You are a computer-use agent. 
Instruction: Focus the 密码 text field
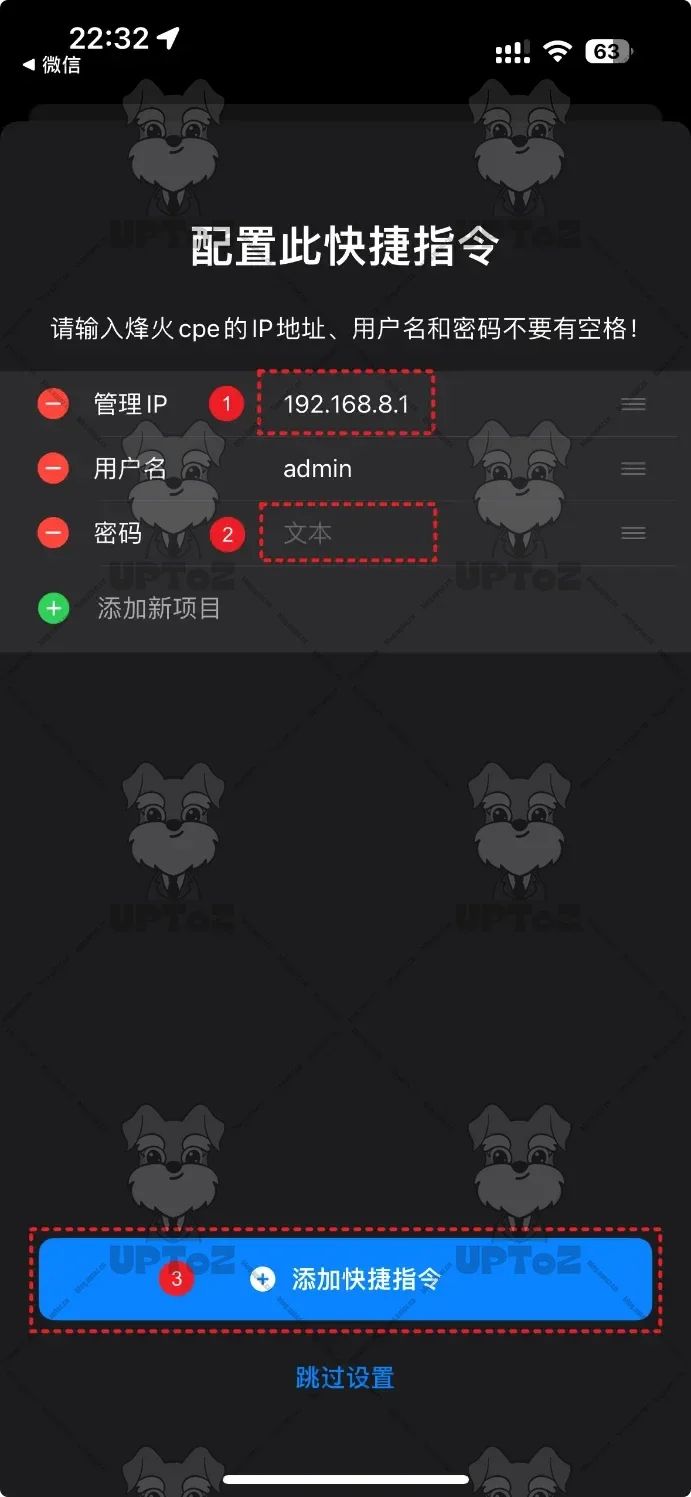[346, 533]
